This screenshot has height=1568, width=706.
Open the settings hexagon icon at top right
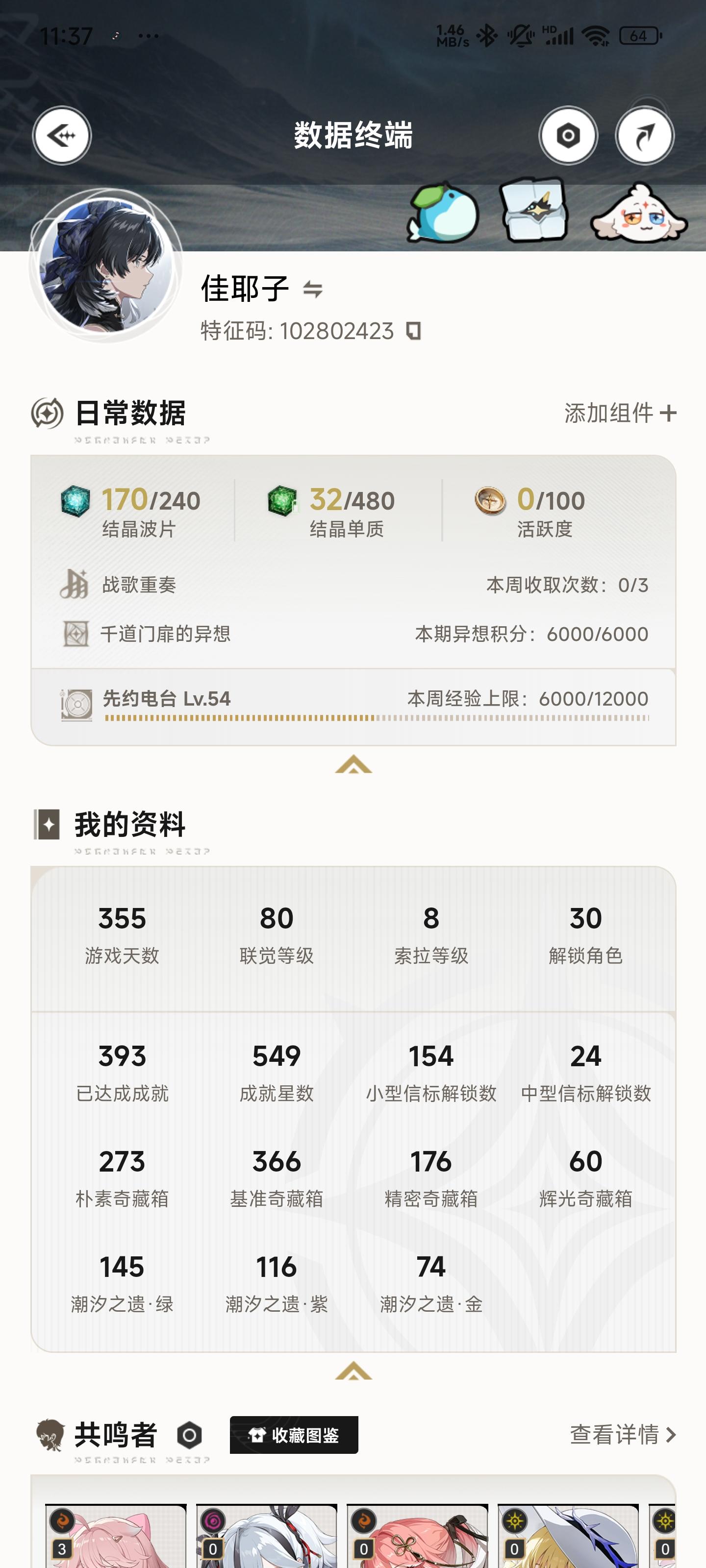(568, 136)
